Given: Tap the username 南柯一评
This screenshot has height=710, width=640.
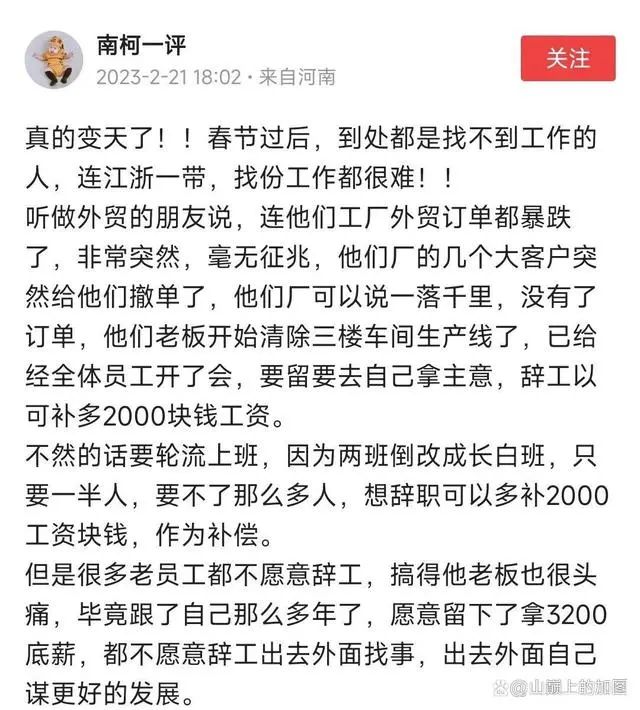Looking at the screenshot, I should 141,45.
